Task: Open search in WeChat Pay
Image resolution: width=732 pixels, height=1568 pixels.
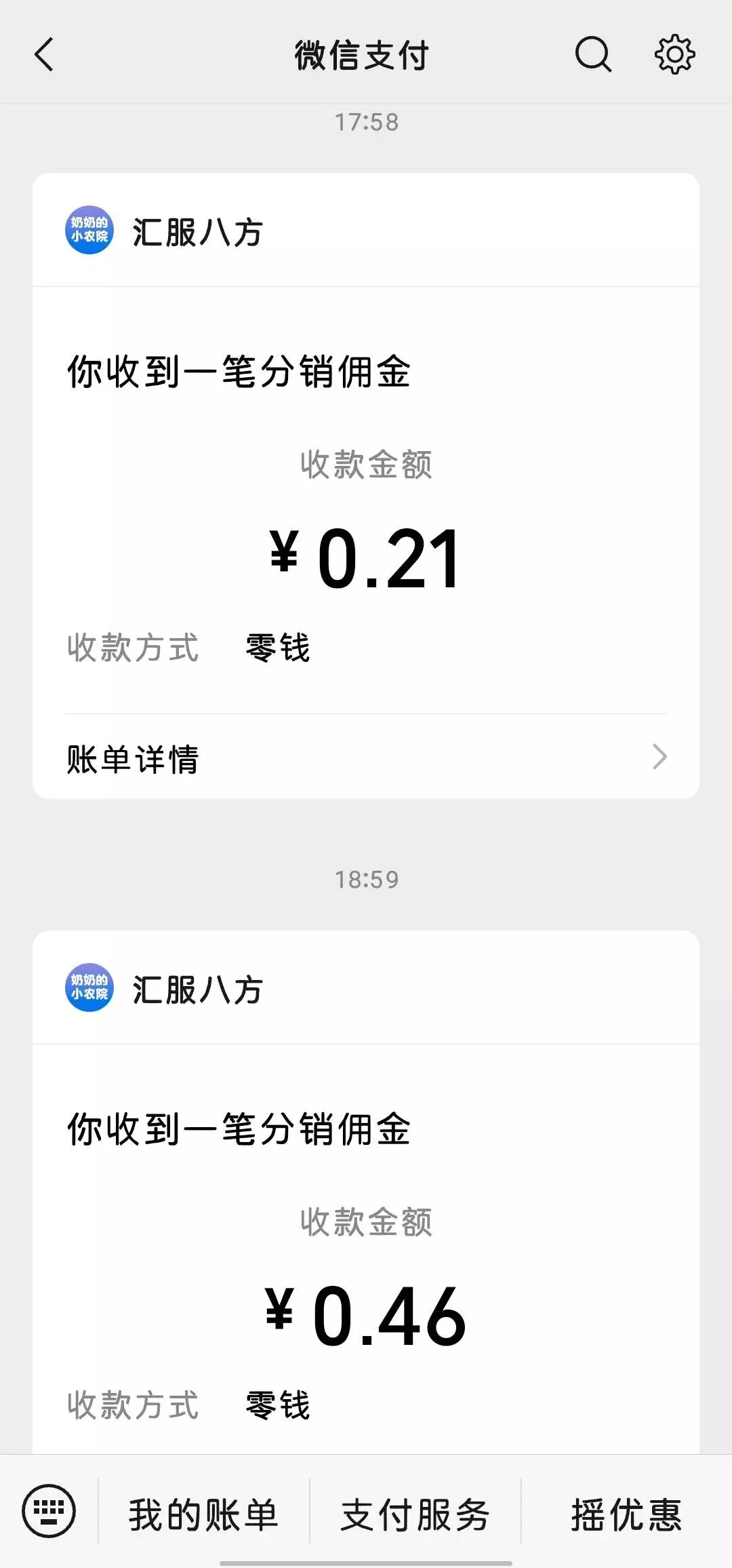Action: [x=593, y=55]
